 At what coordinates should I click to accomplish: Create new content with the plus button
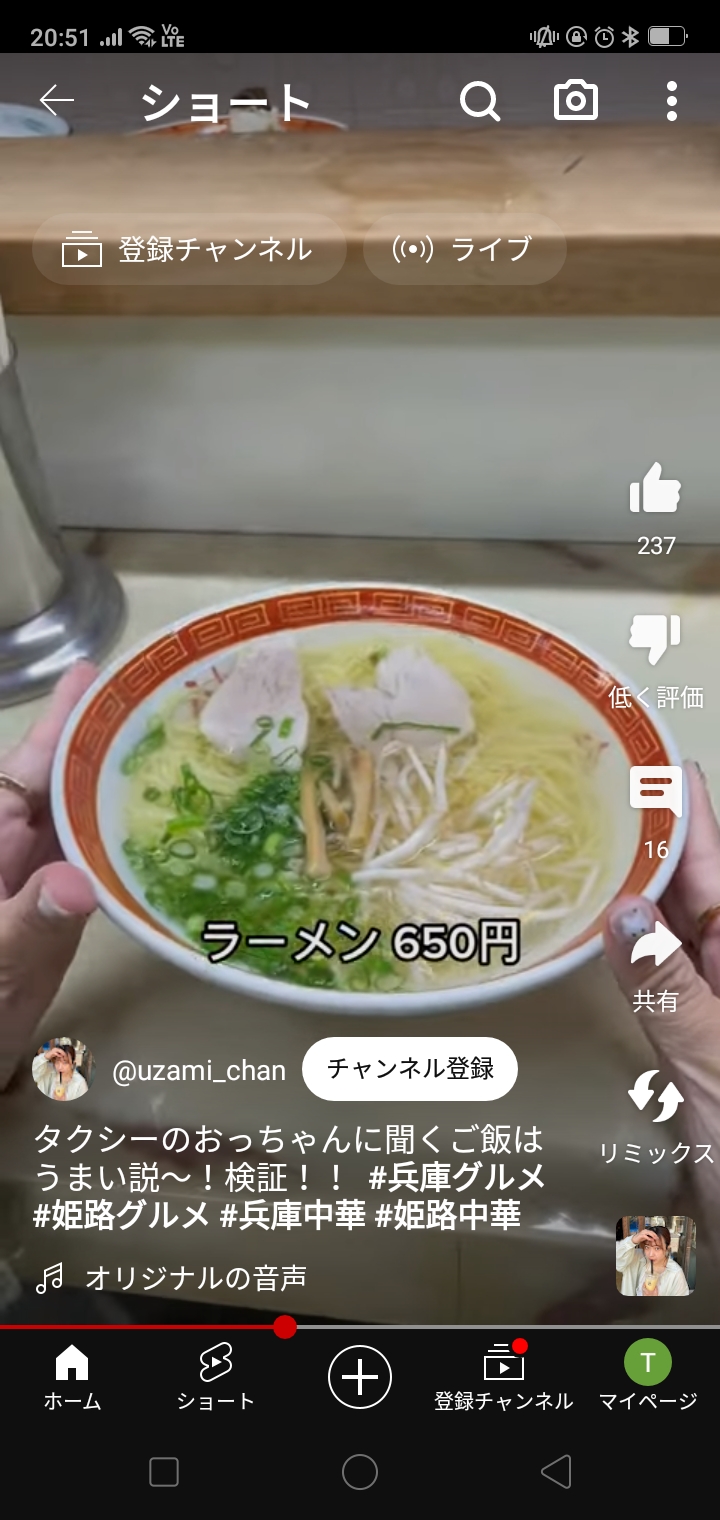point(360,1377)
